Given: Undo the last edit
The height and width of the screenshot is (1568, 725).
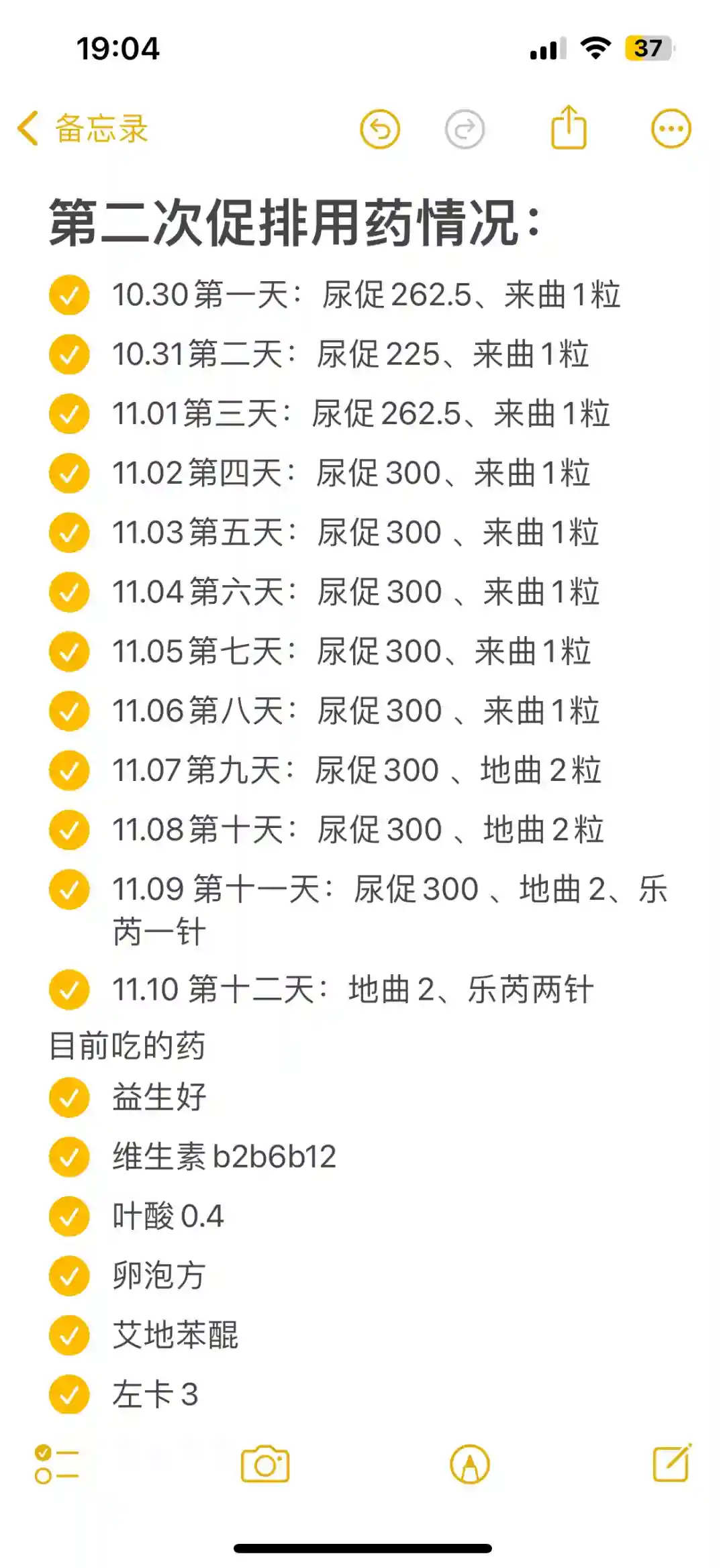Looking at the screenshot, I should click(x=380, y=129).
